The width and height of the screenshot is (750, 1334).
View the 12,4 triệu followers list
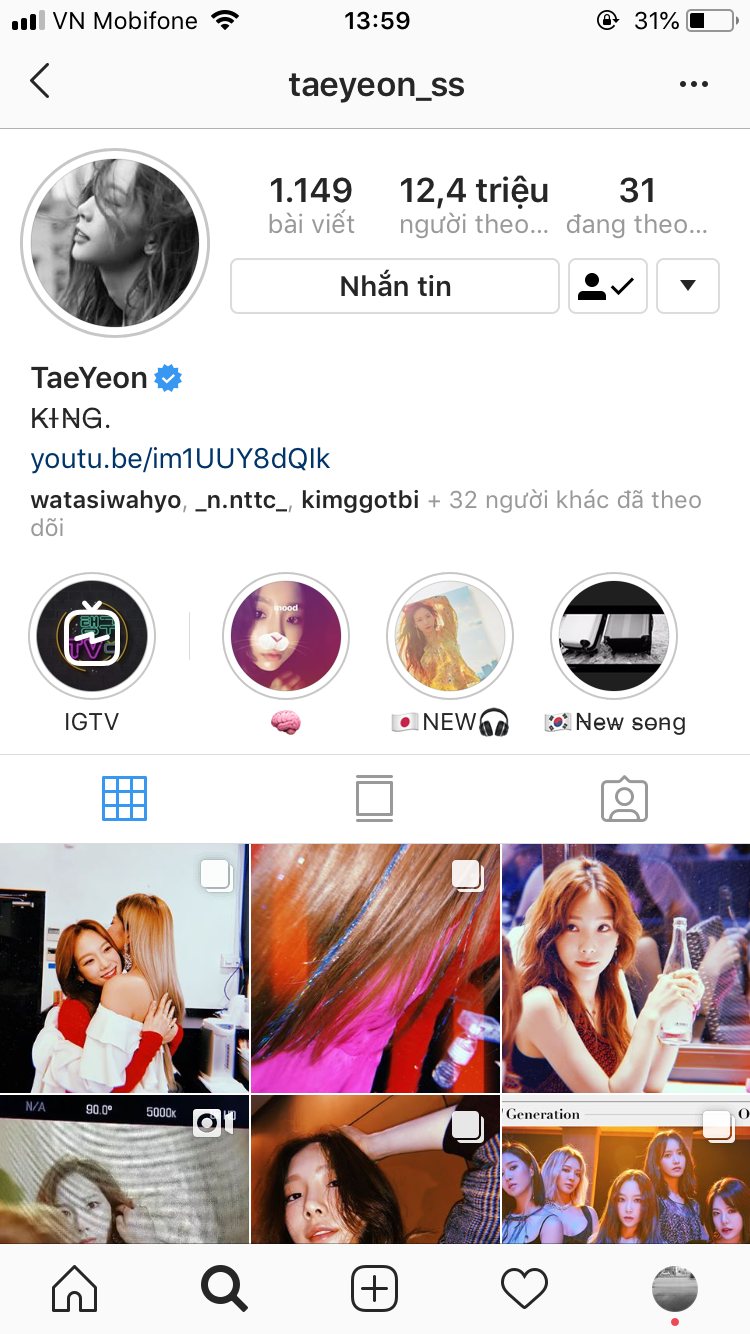(474, 206)
